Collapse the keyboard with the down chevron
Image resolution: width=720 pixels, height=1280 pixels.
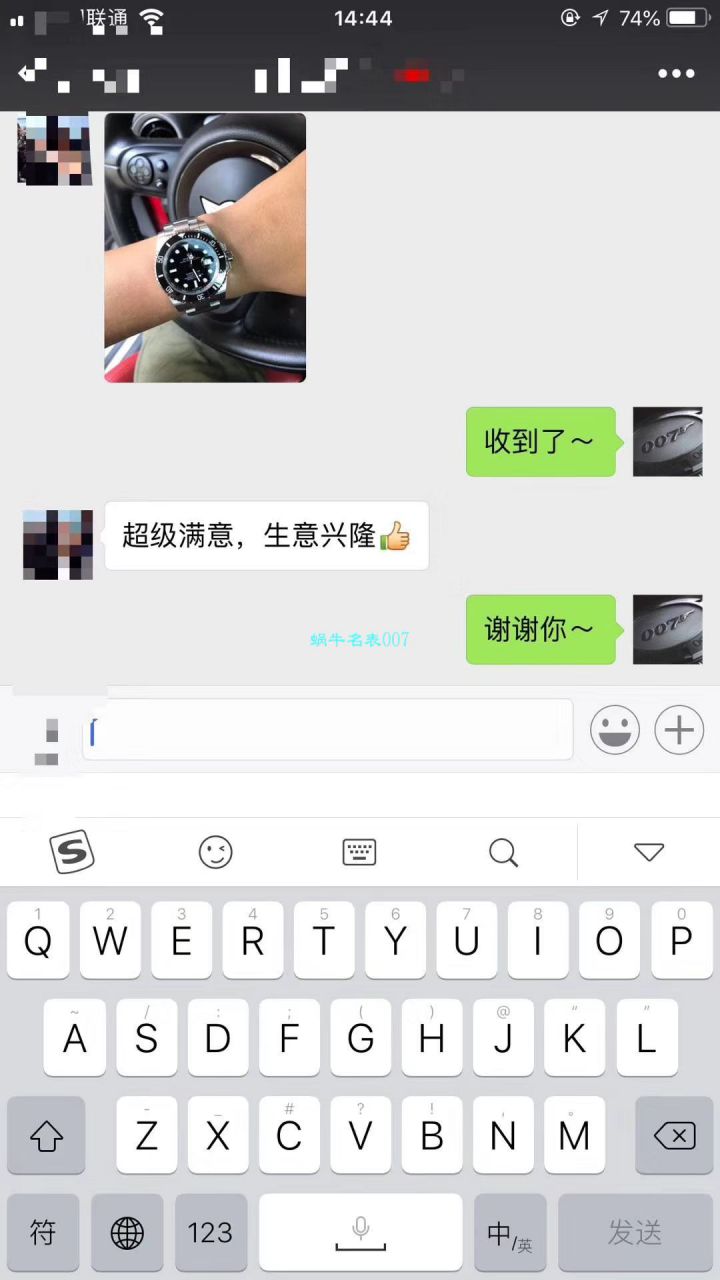point(648,852)
